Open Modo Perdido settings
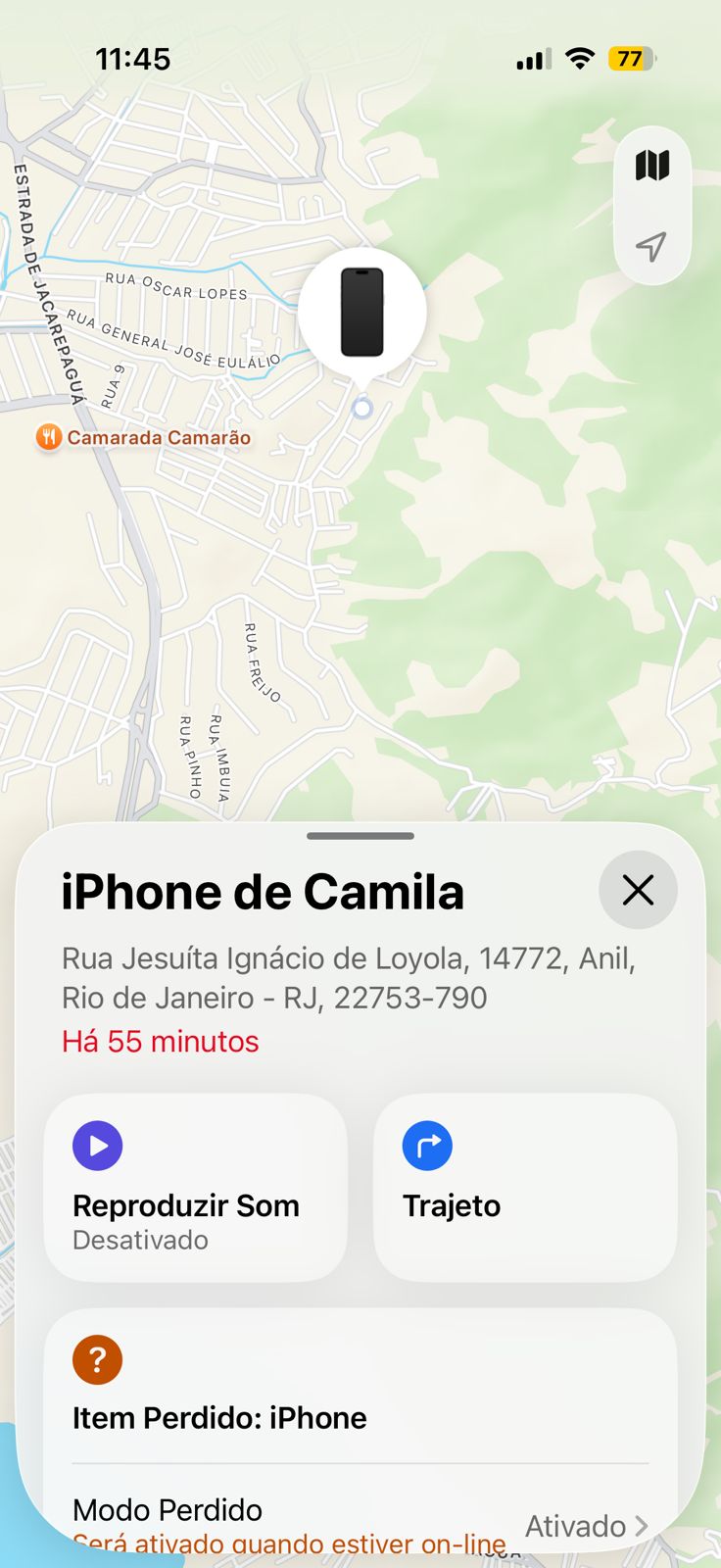721x1568 pixels. pos(360,1524)
